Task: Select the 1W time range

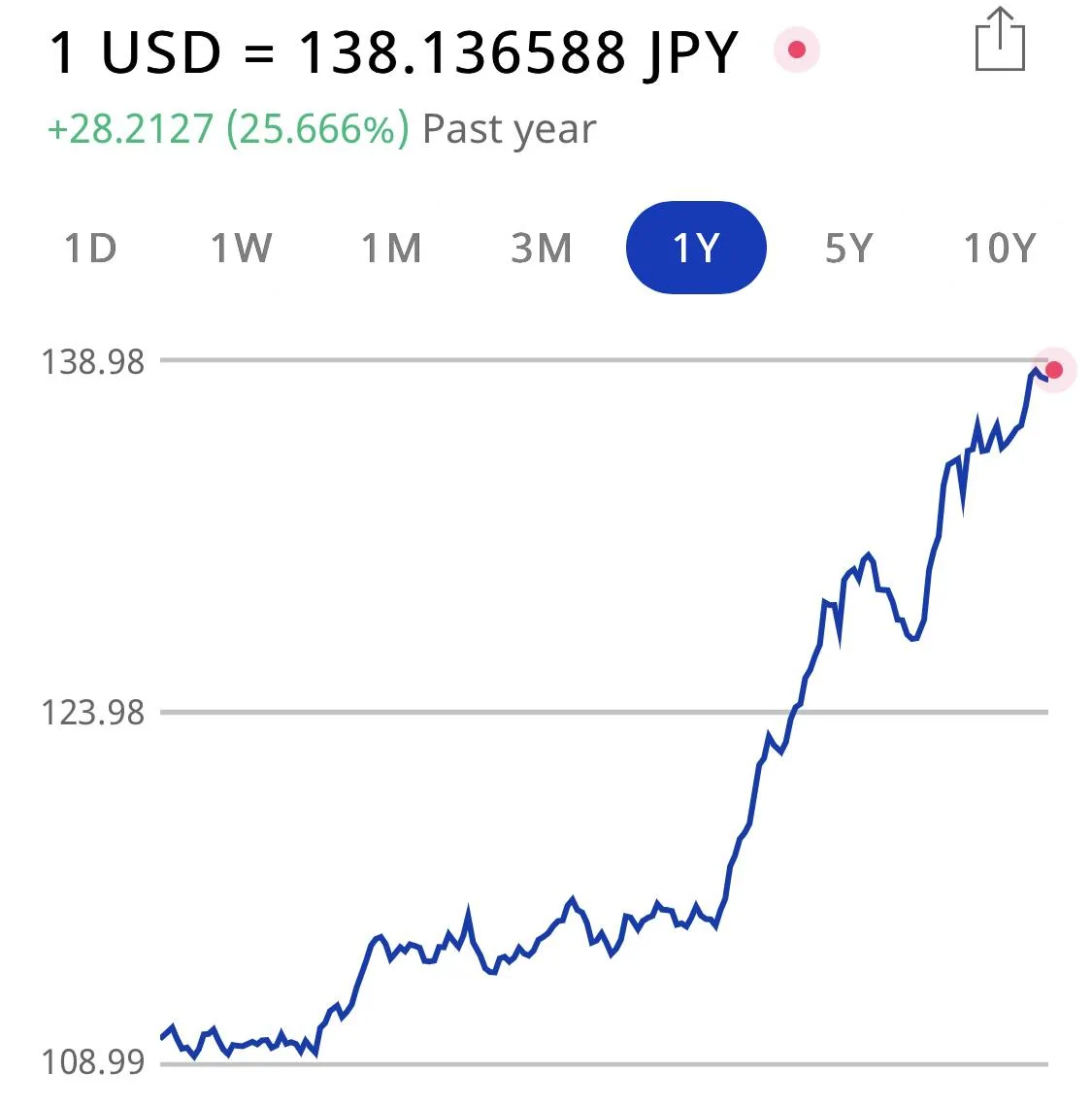Action: 241,249
